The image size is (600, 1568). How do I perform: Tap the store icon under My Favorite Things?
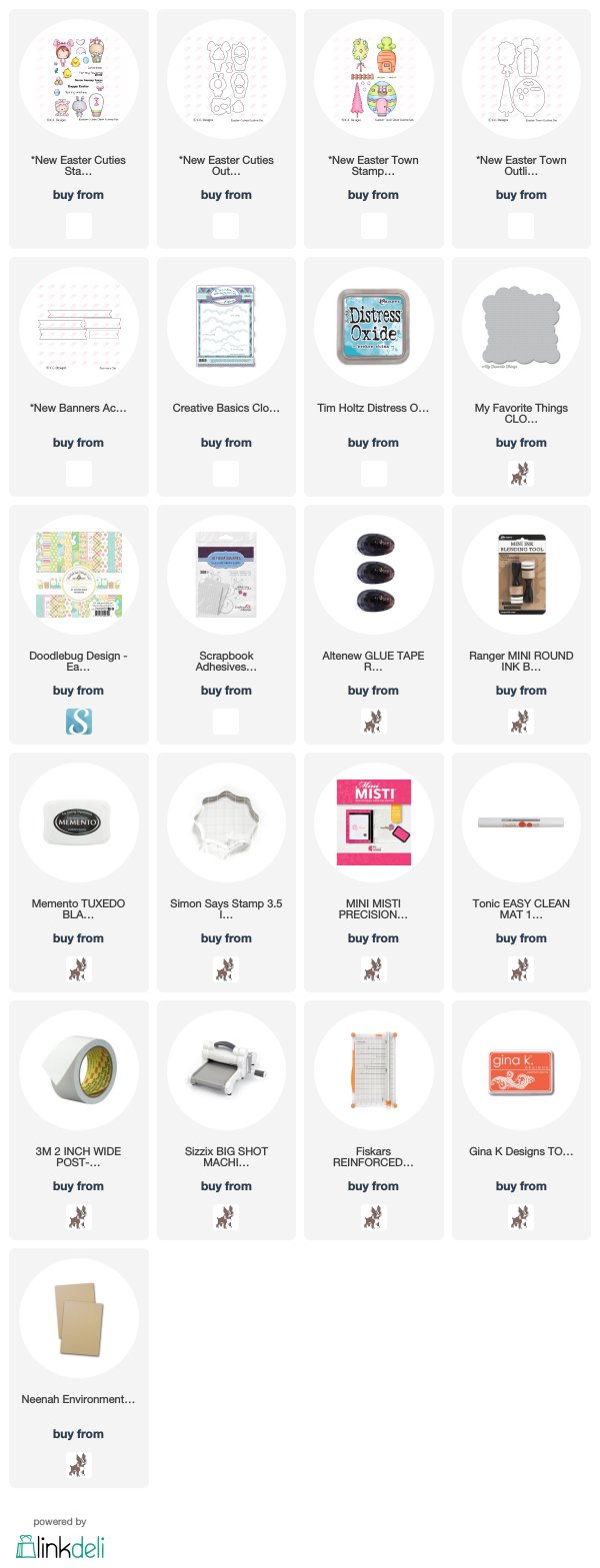(x=521, y=473)
